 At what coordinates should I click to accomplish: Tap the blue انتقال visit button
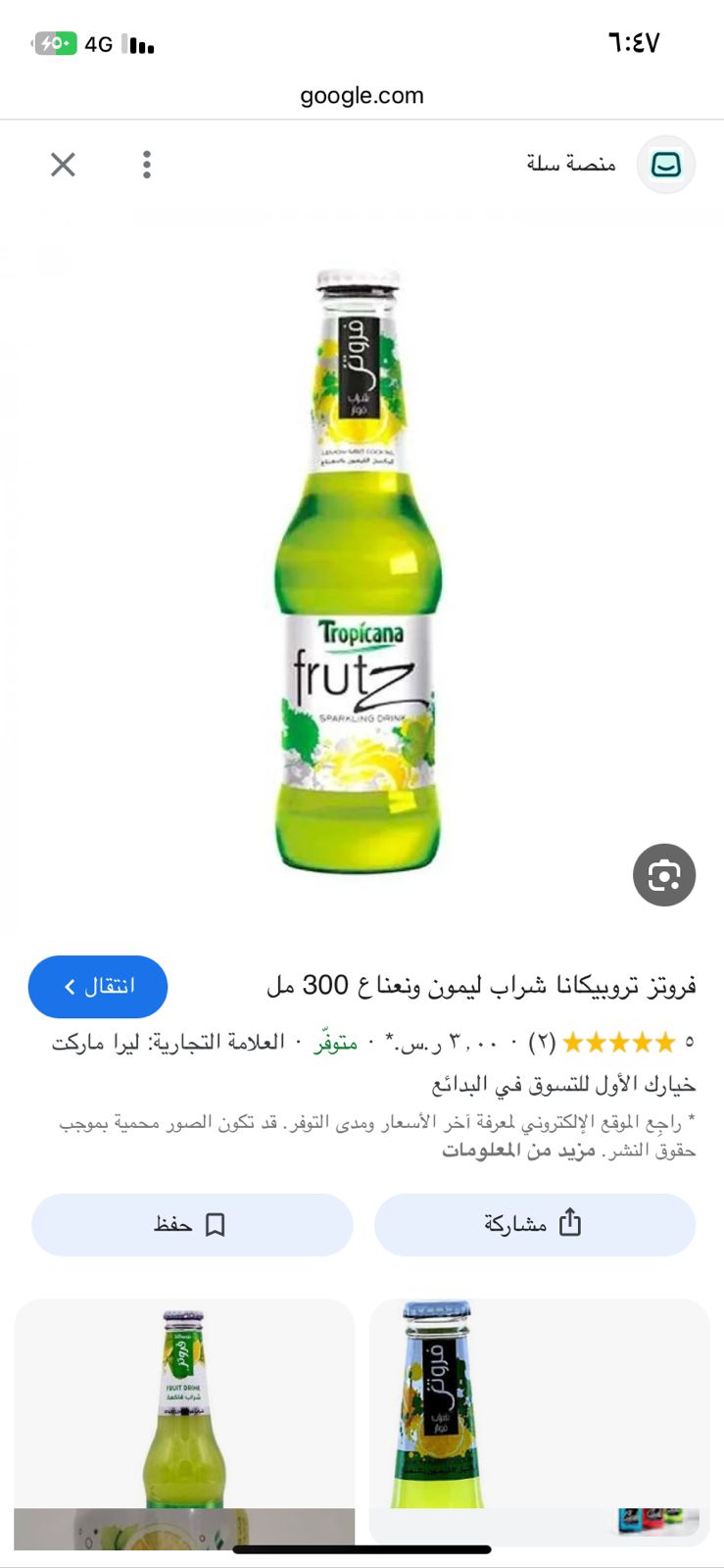(98, 986)
